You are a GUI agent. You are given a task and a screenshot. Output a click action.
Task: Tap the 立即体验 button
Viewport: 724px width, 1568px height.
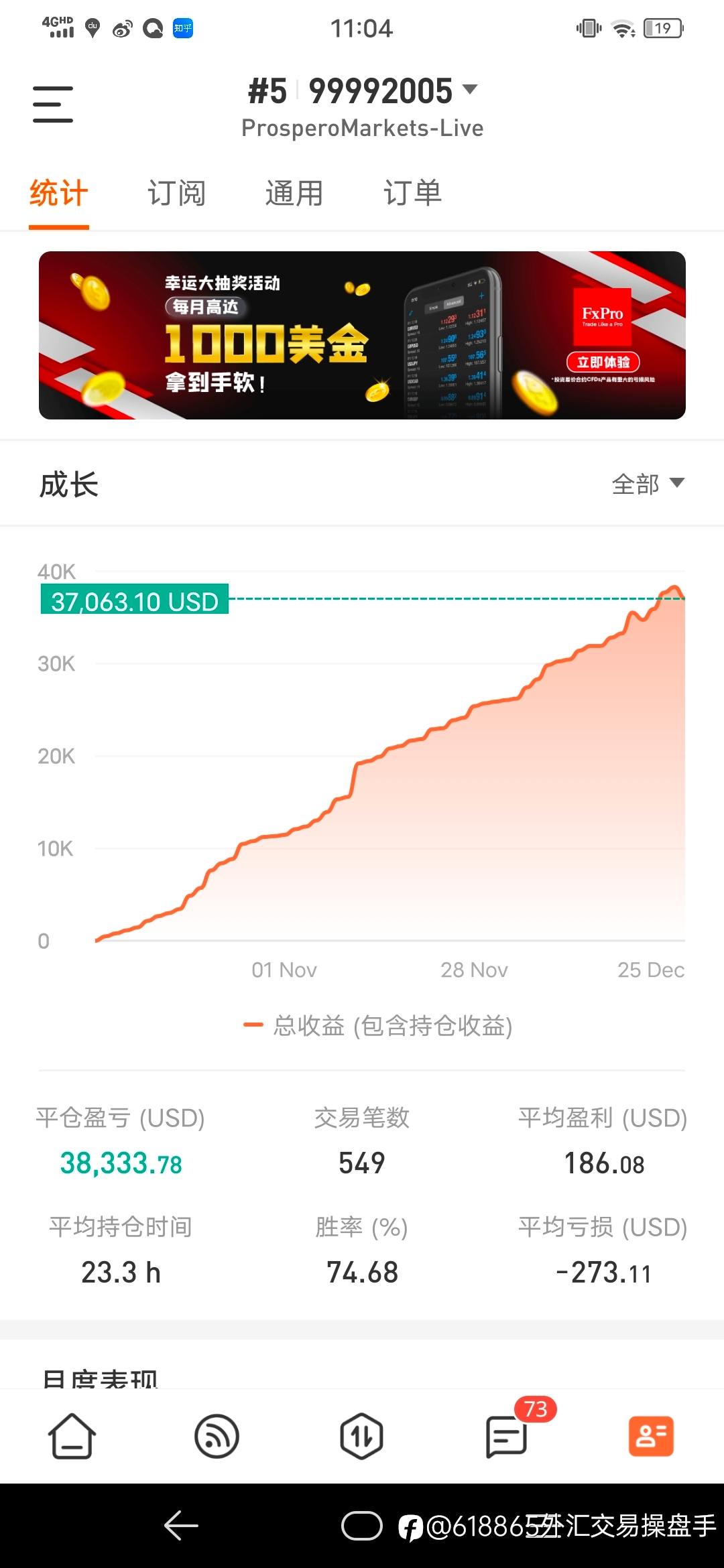(603, 363)
